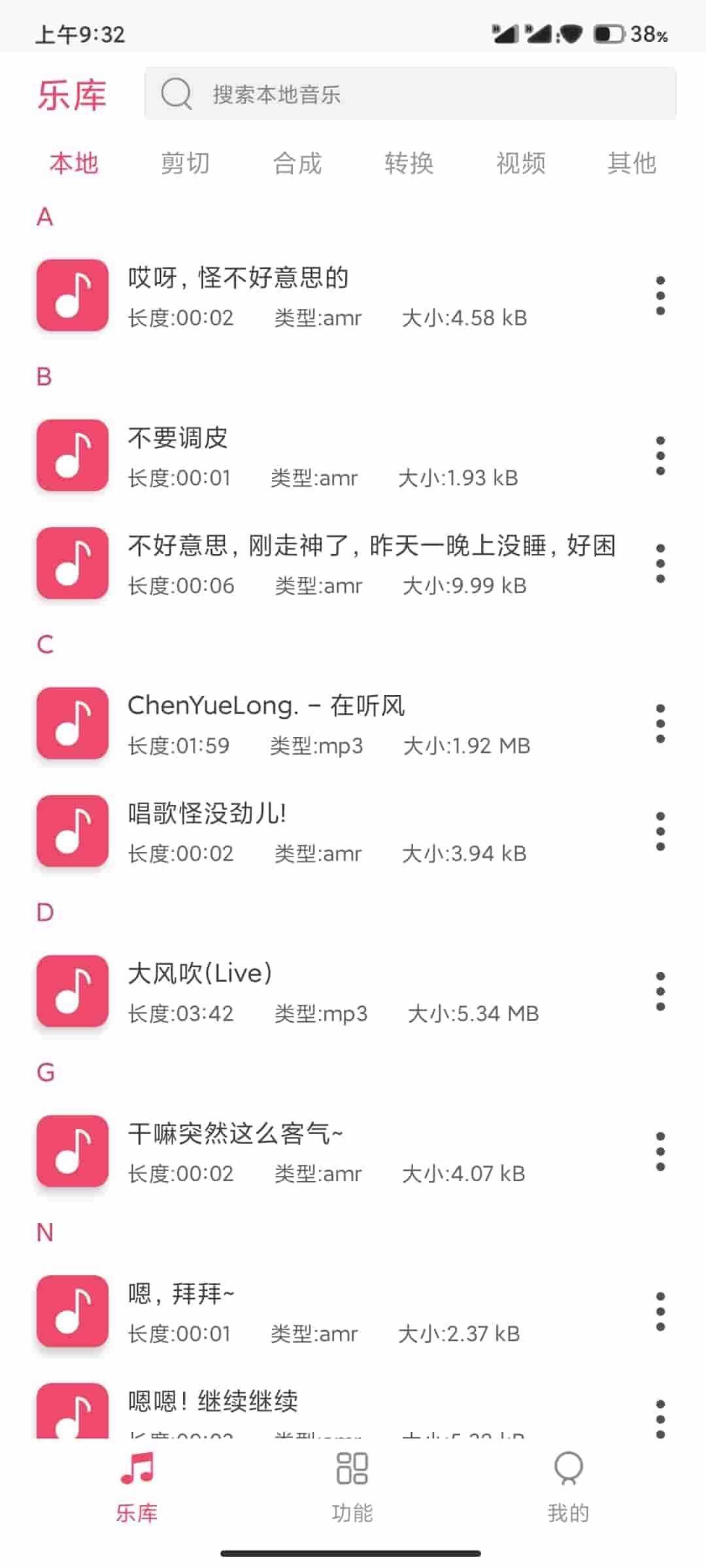Switch to the 剪切 cut tab

(x=184, y=163)
